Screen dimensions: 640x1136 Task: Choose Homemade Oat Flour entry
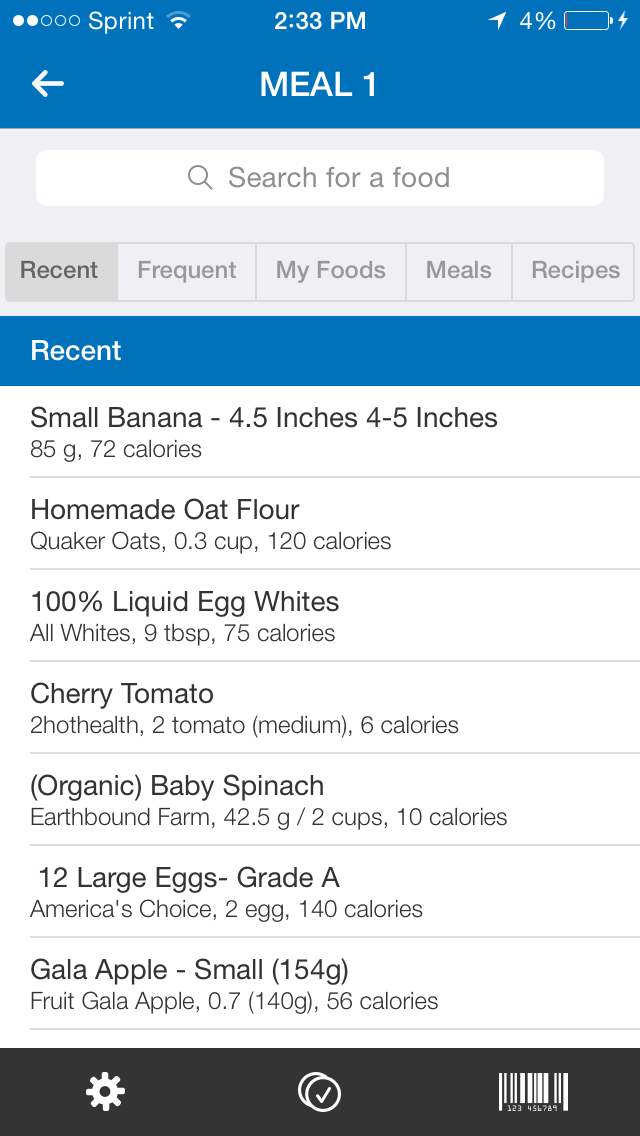(x=320, y=524)
